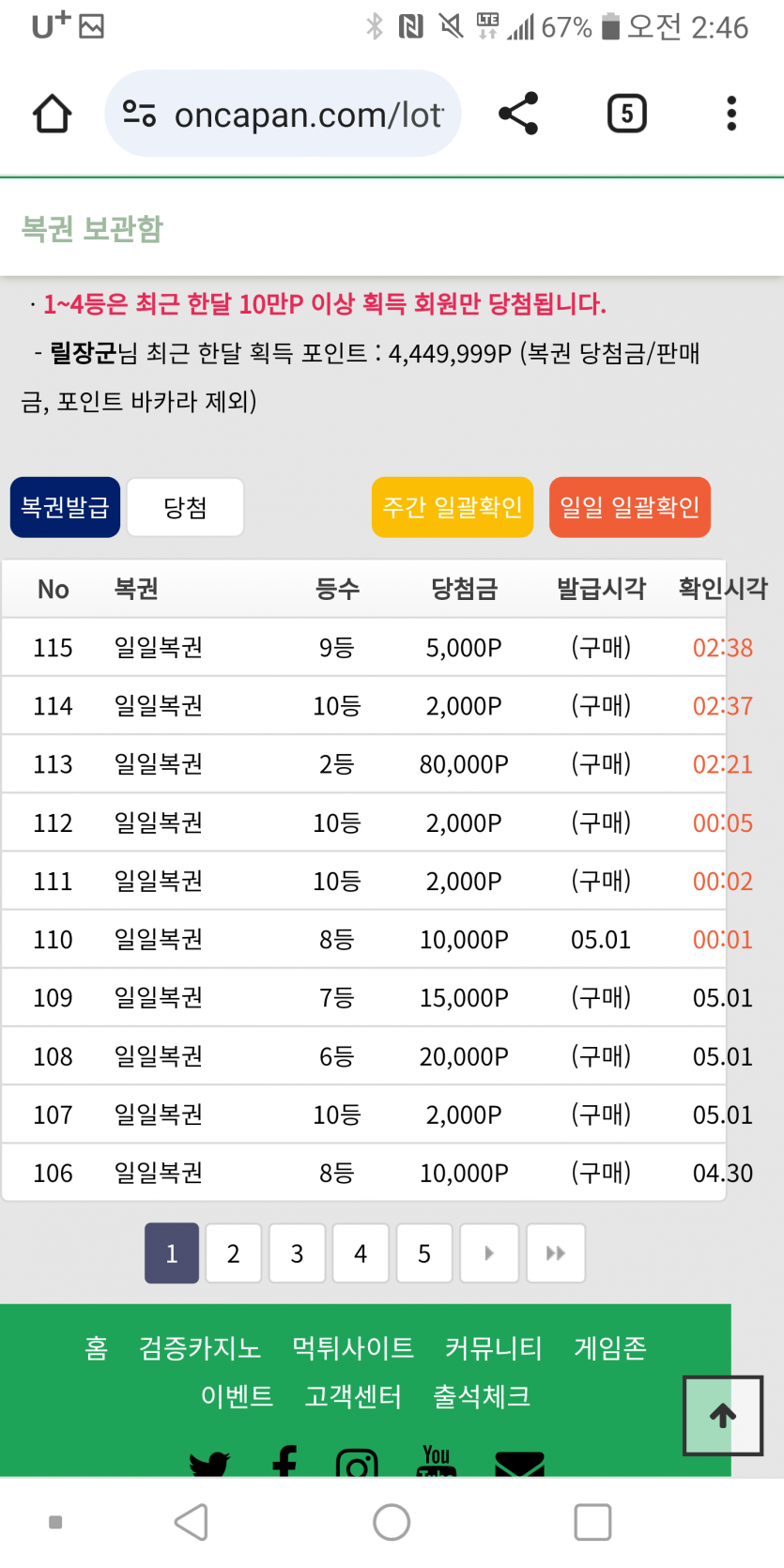Select the 복권발급 tab

click(65, 508)
